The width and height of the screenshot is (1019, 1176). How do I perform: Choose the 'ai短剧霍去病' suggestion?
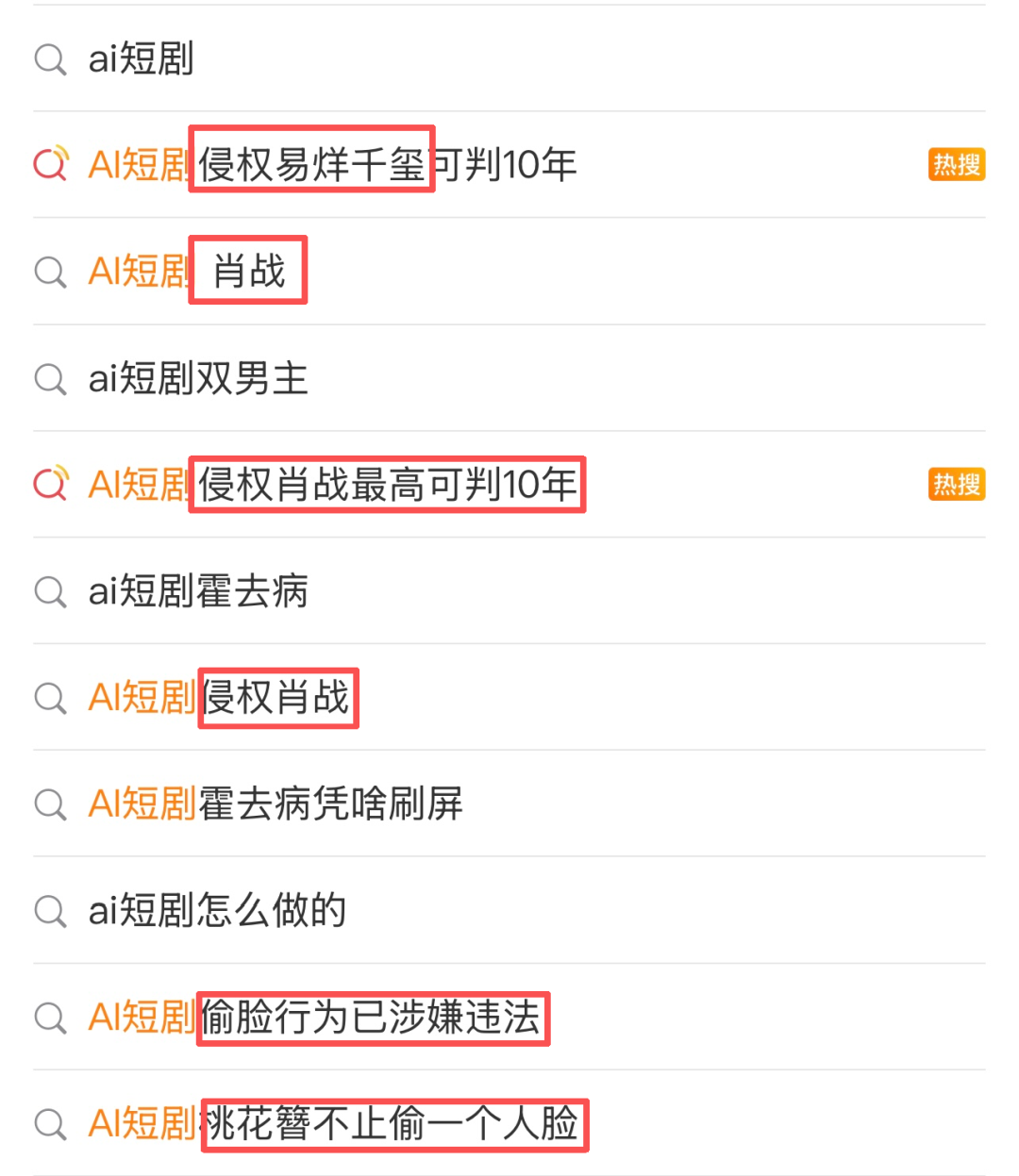198,591
